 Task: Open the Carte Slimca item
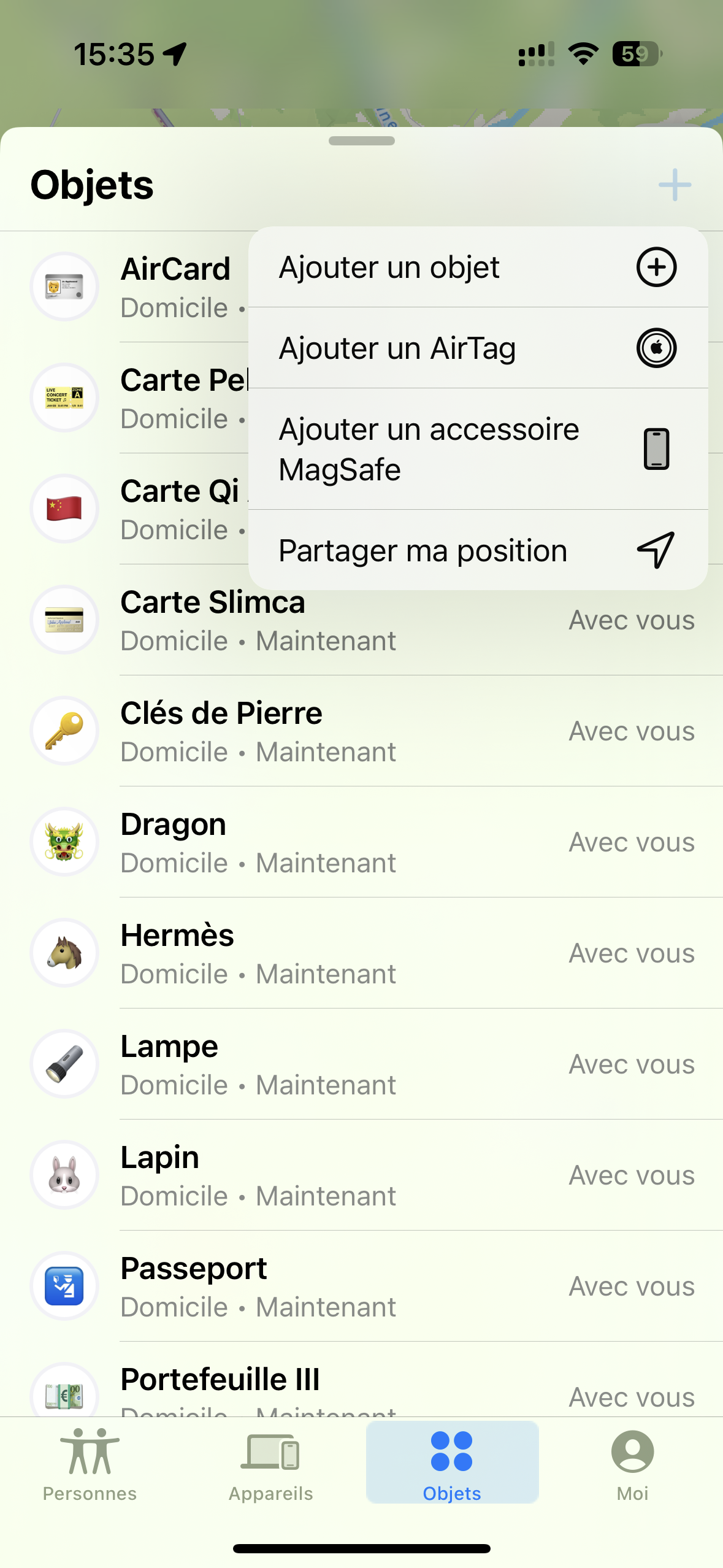[x=361, y=620]
